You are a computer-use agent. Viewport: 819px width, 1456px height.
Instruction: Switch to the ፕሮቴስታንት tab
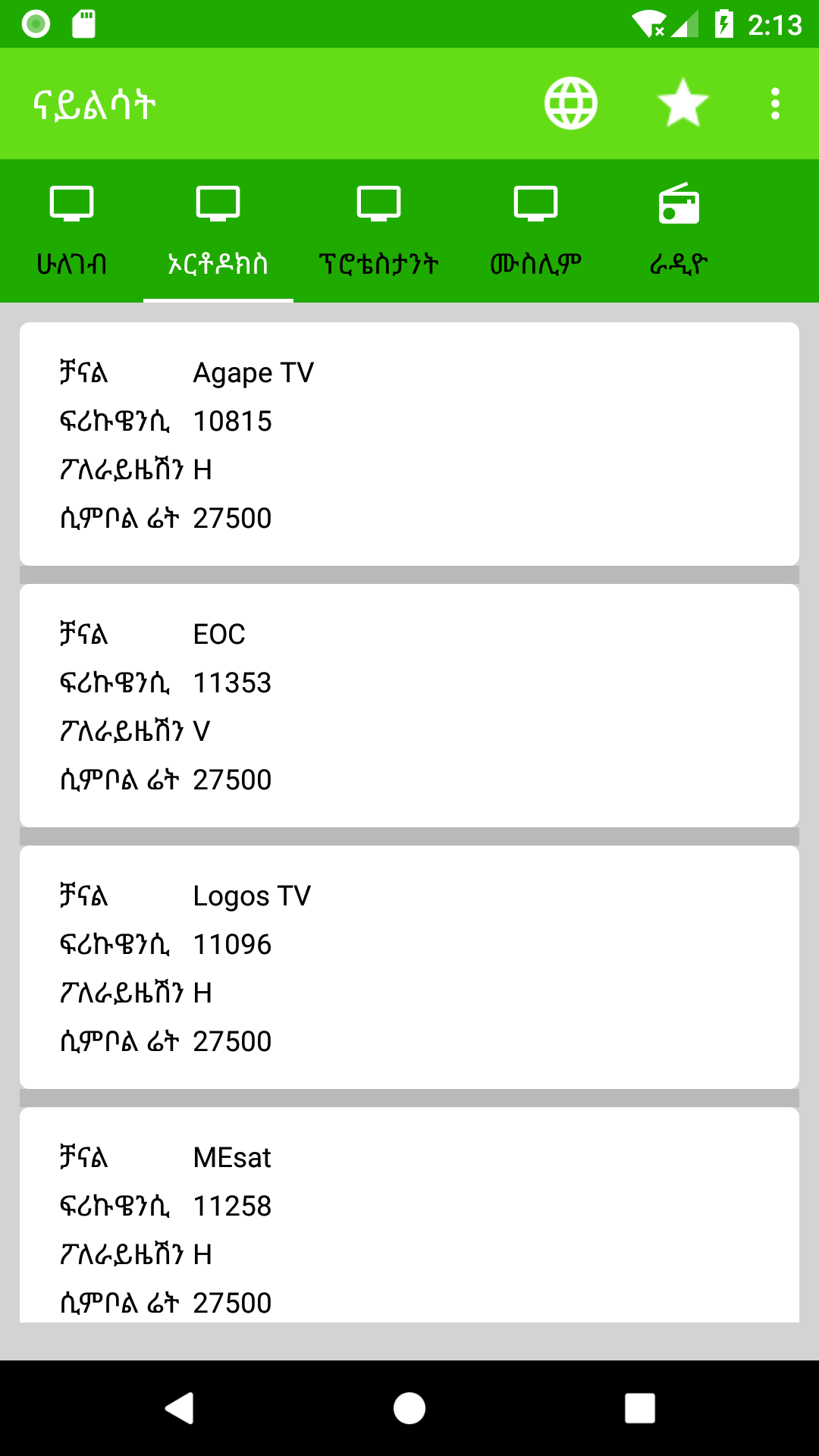[x=379, y=231]
